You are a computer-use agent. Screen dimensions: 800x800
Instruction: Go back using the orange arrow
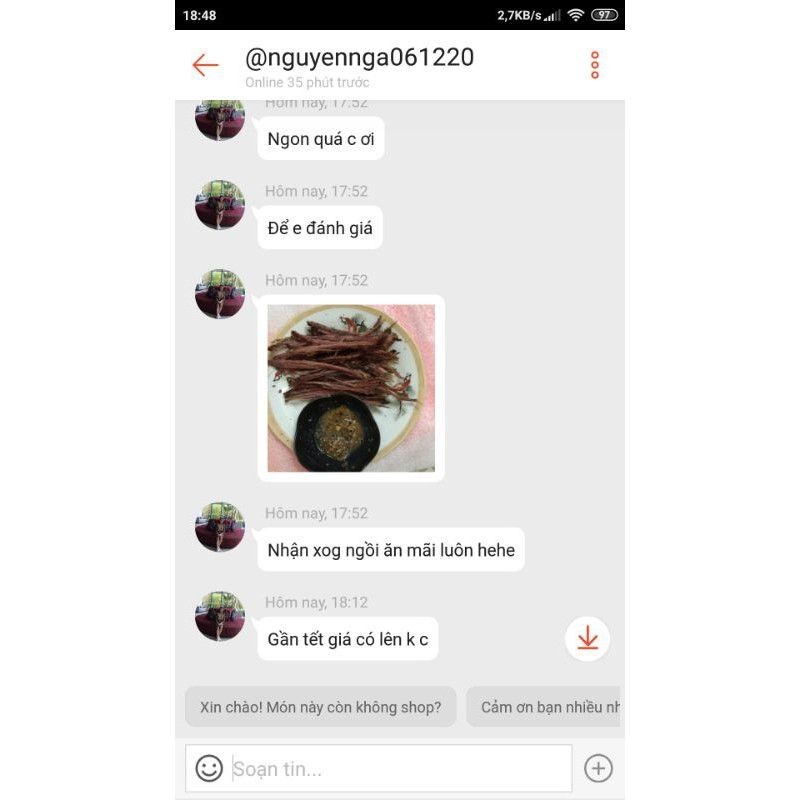click(x=205, y=66)
